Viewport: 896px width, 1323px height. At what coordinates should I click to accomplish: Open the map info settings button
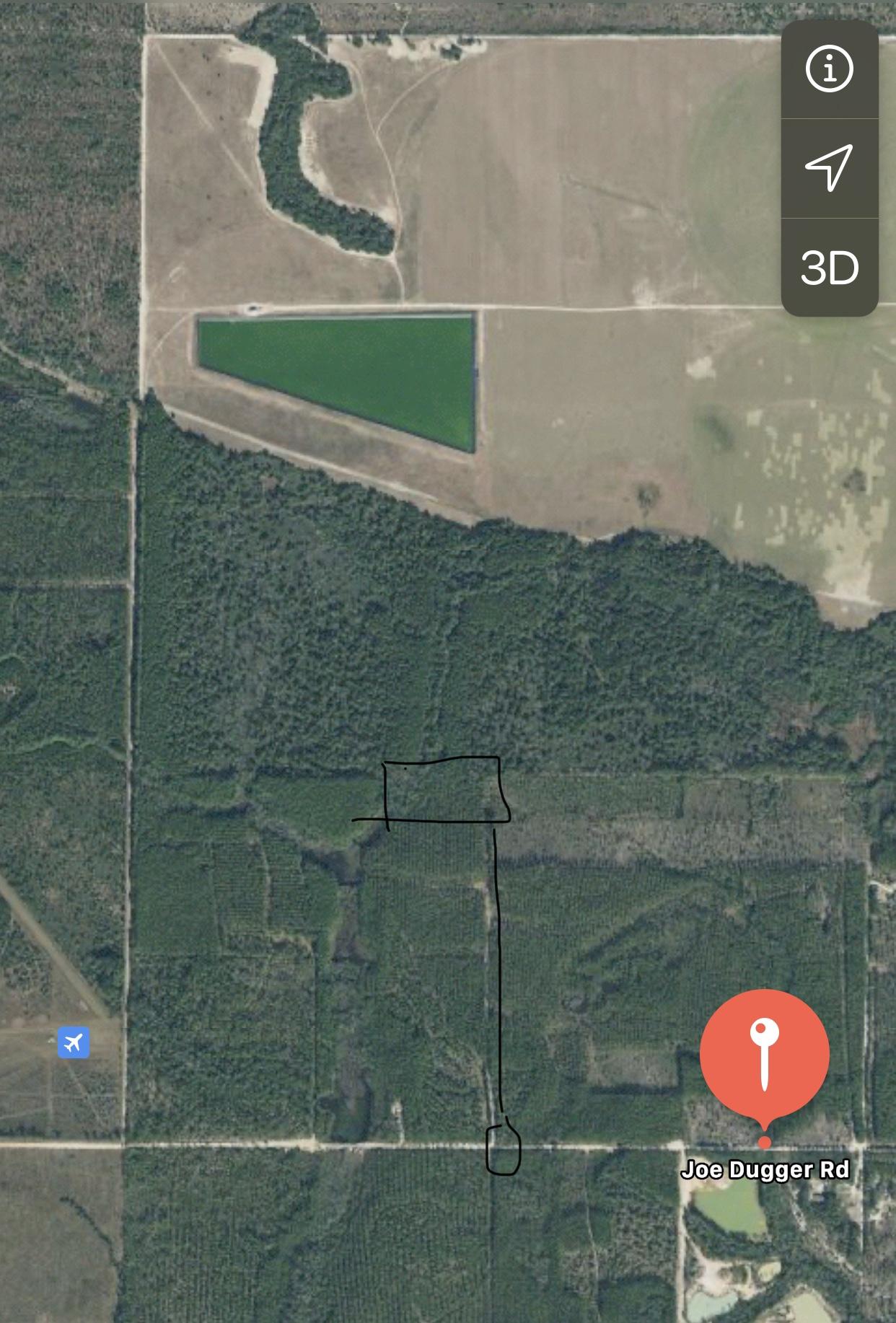pos(829,69)
